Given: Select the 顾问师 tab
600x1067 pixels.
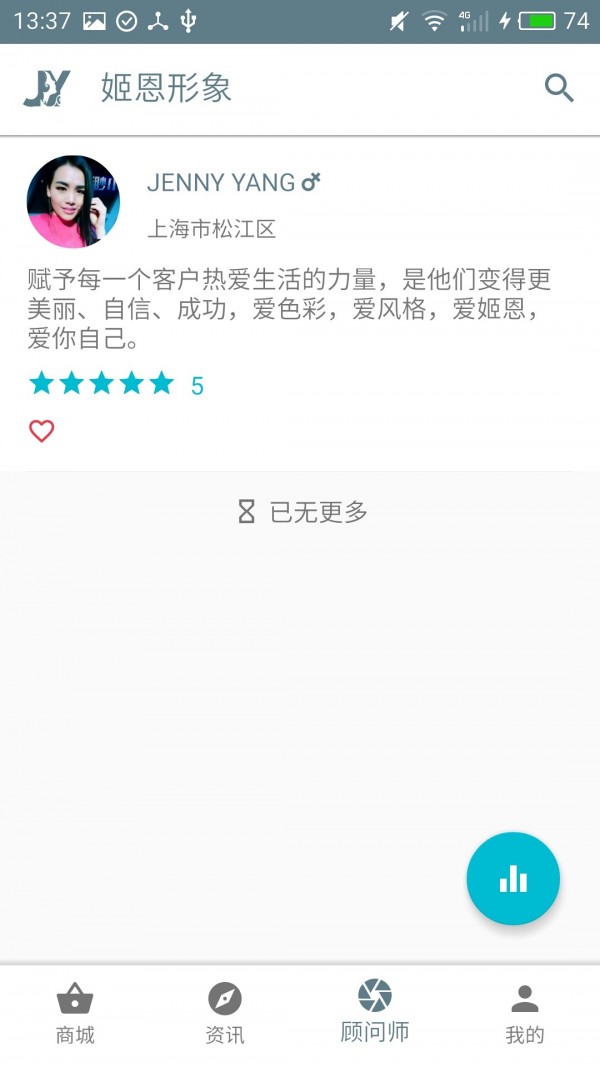Looking at the screenshot, I should click(x=375, y=1012).
